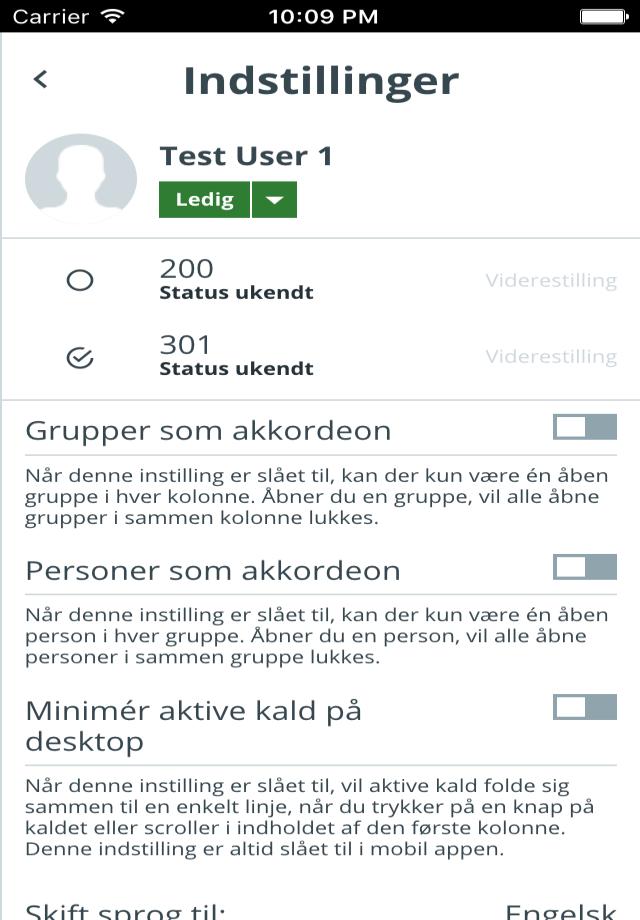This screenshot has width=640, height=920.
Task: Open Viderestilling for extension 301
Action: (550, 357)
